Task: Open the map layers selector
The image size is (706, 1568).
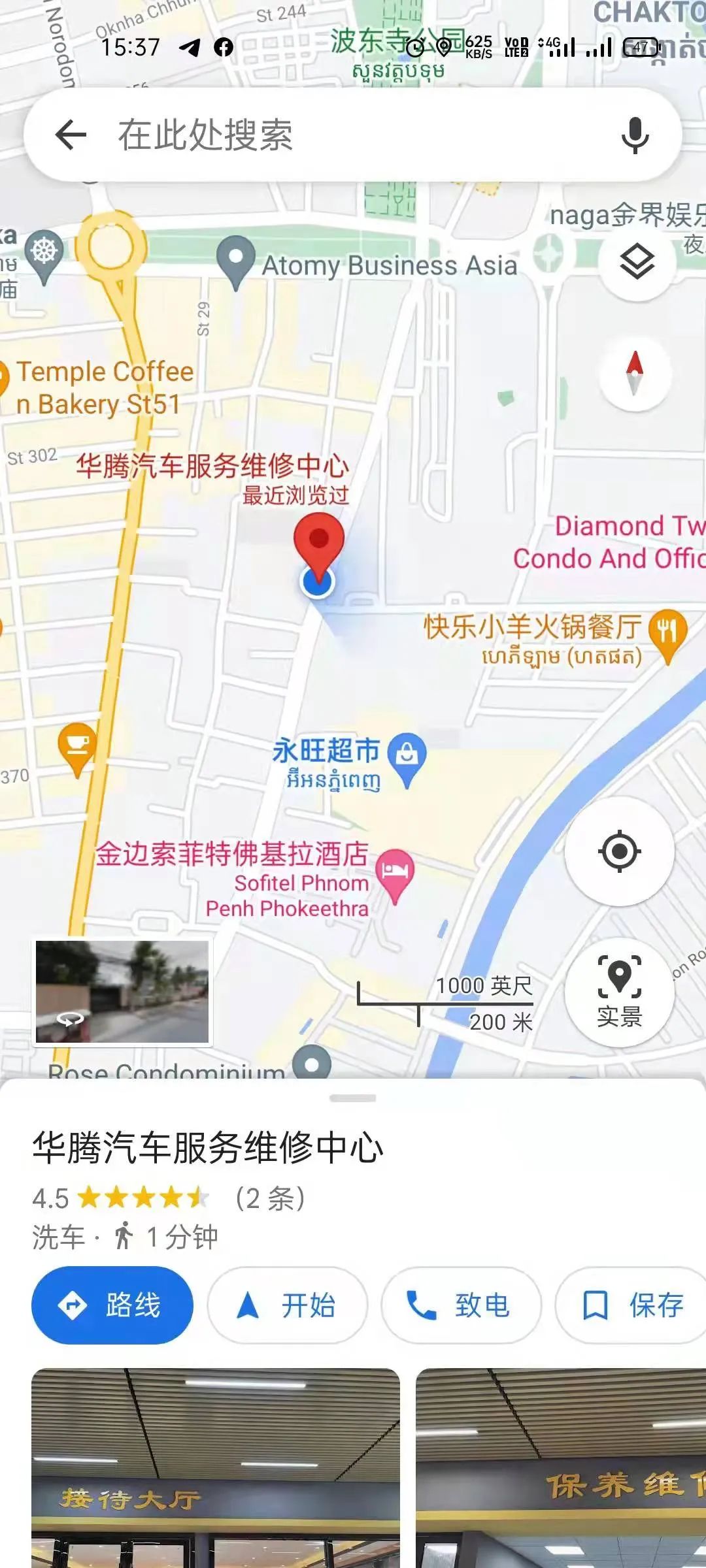Action: [x=637, y=262]
